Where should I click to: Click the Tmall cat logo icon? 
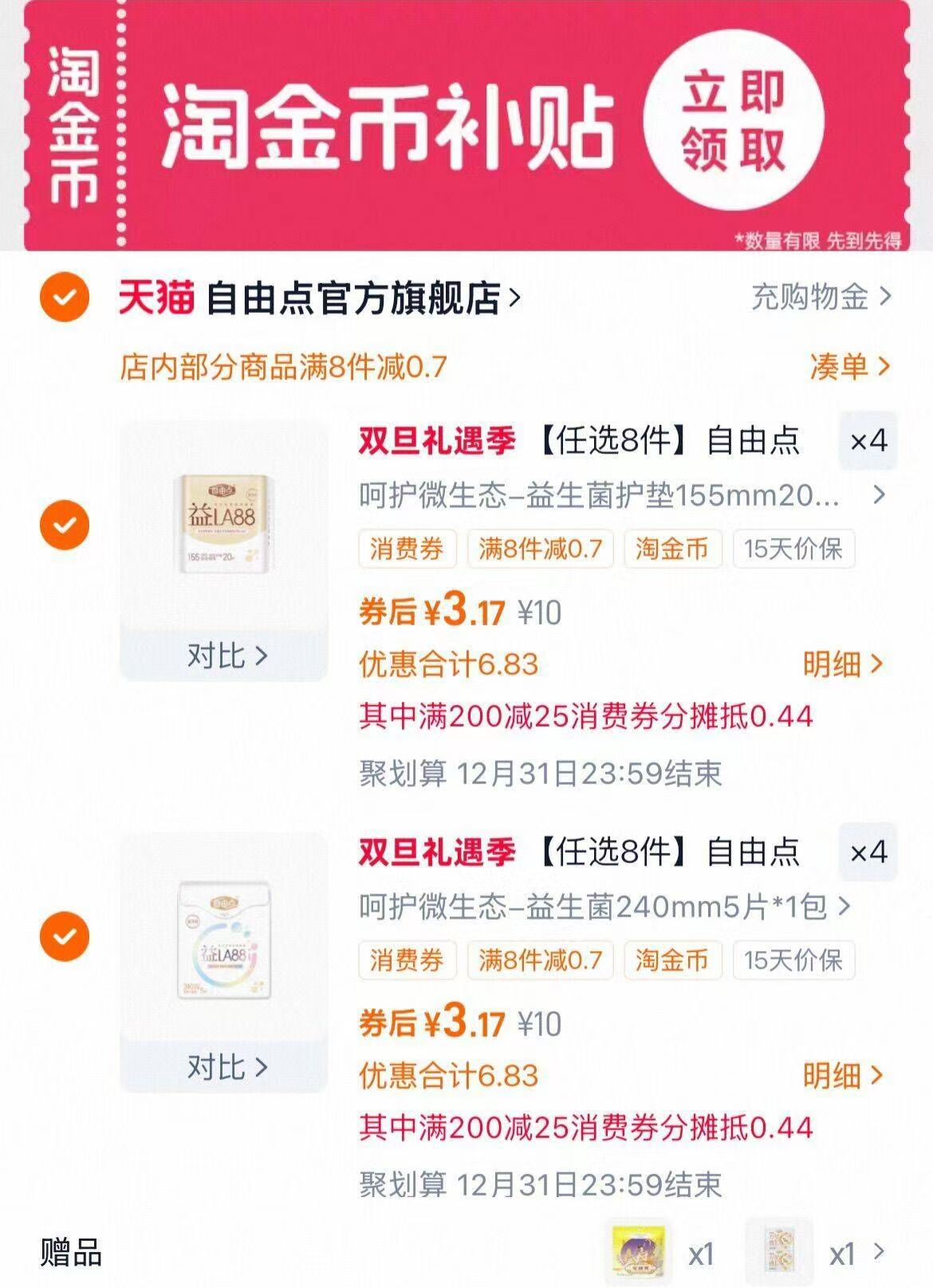click(156, 297)
